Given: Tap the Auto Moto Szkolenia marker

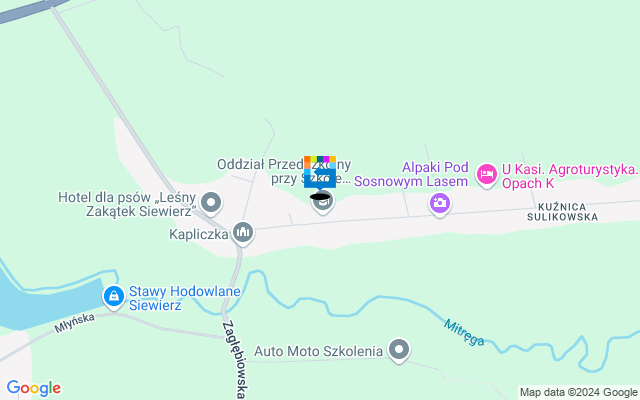Looking at the screenshot, I should [399, 350].
